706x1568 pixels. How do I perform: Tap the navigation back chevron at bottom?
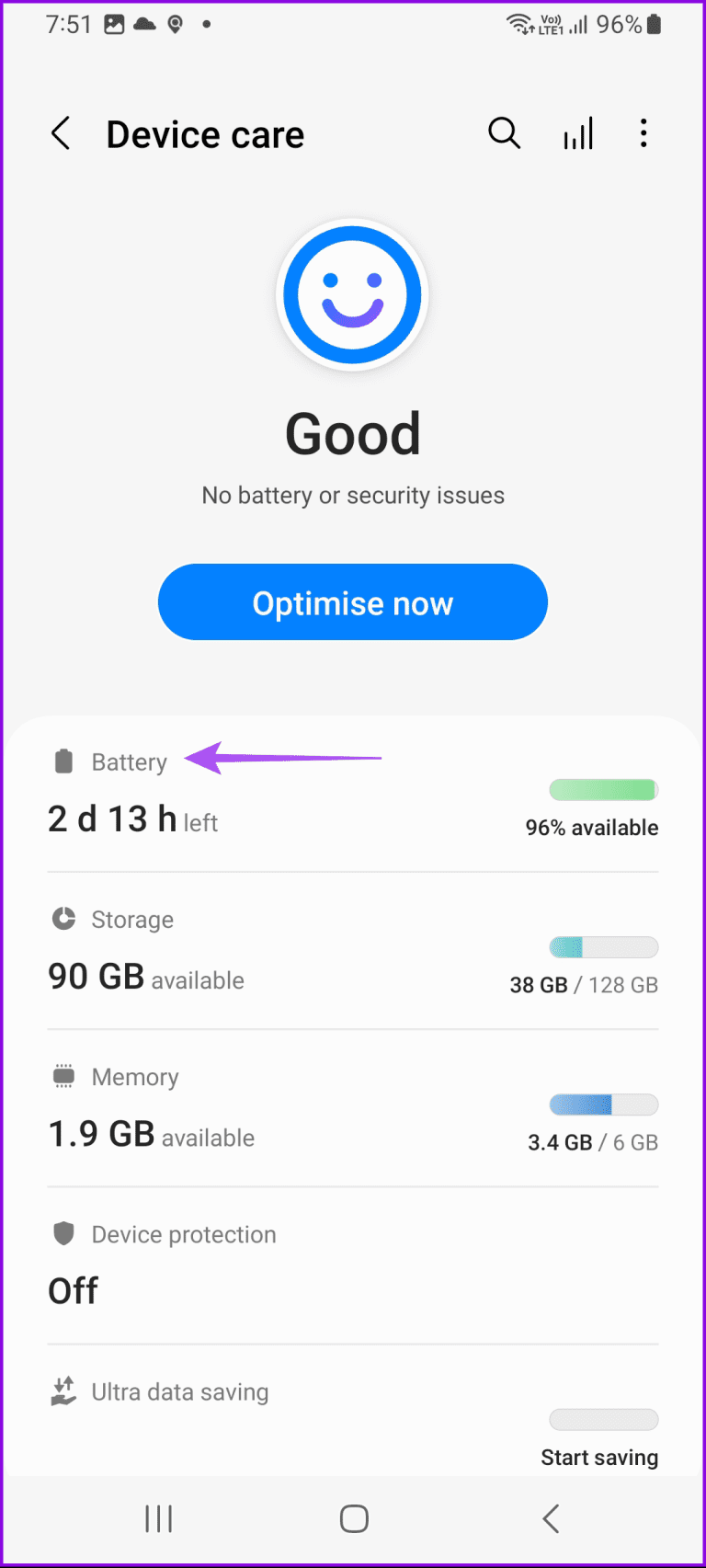[x=550, y=1518]
